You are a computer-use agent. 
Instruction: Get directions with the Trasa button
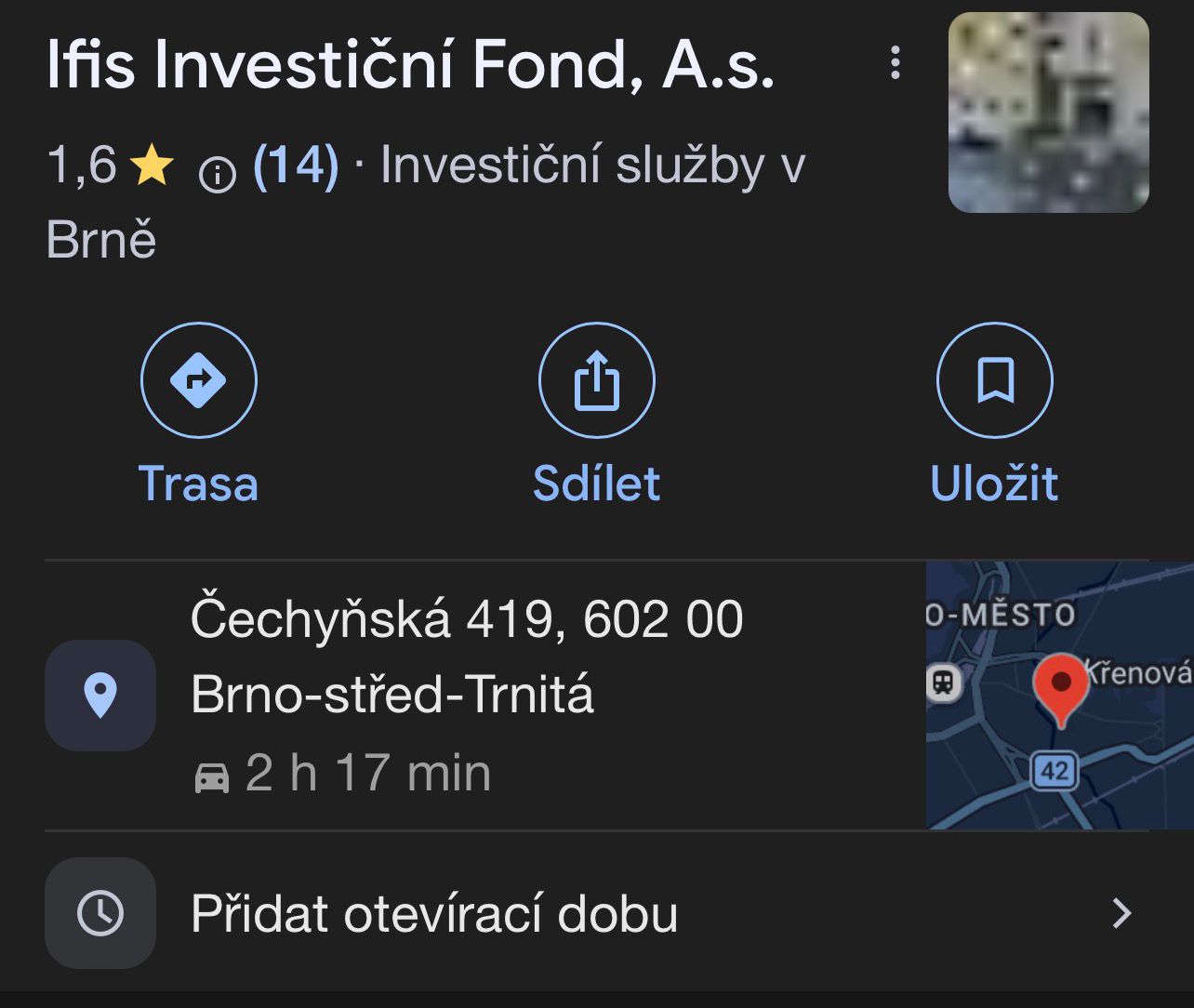198,380
